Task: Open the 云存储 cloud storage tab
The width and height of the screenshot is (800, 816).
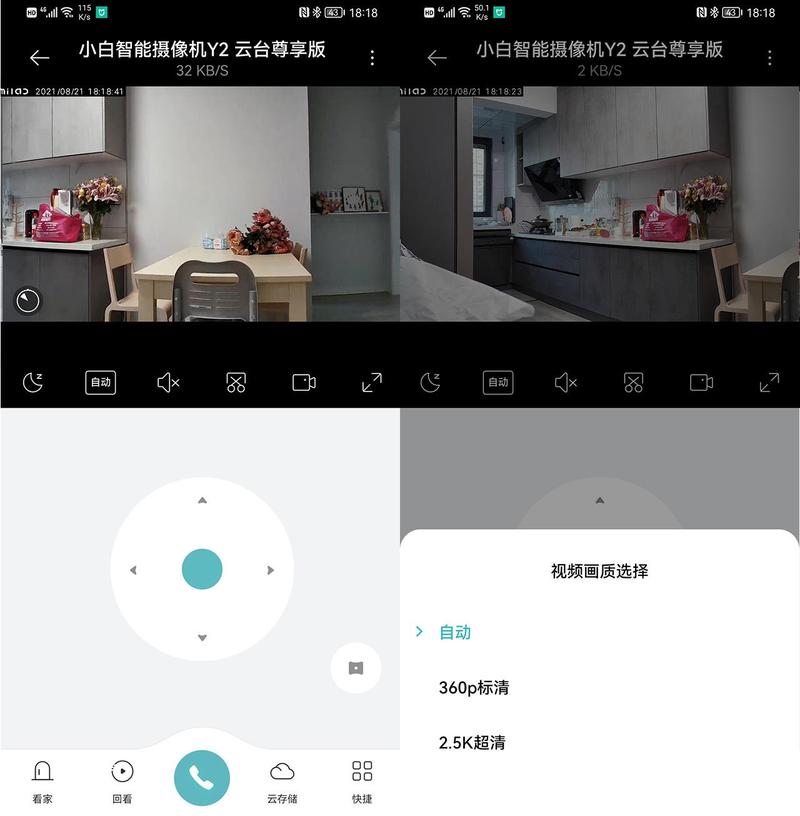Action: pos(282,781)
